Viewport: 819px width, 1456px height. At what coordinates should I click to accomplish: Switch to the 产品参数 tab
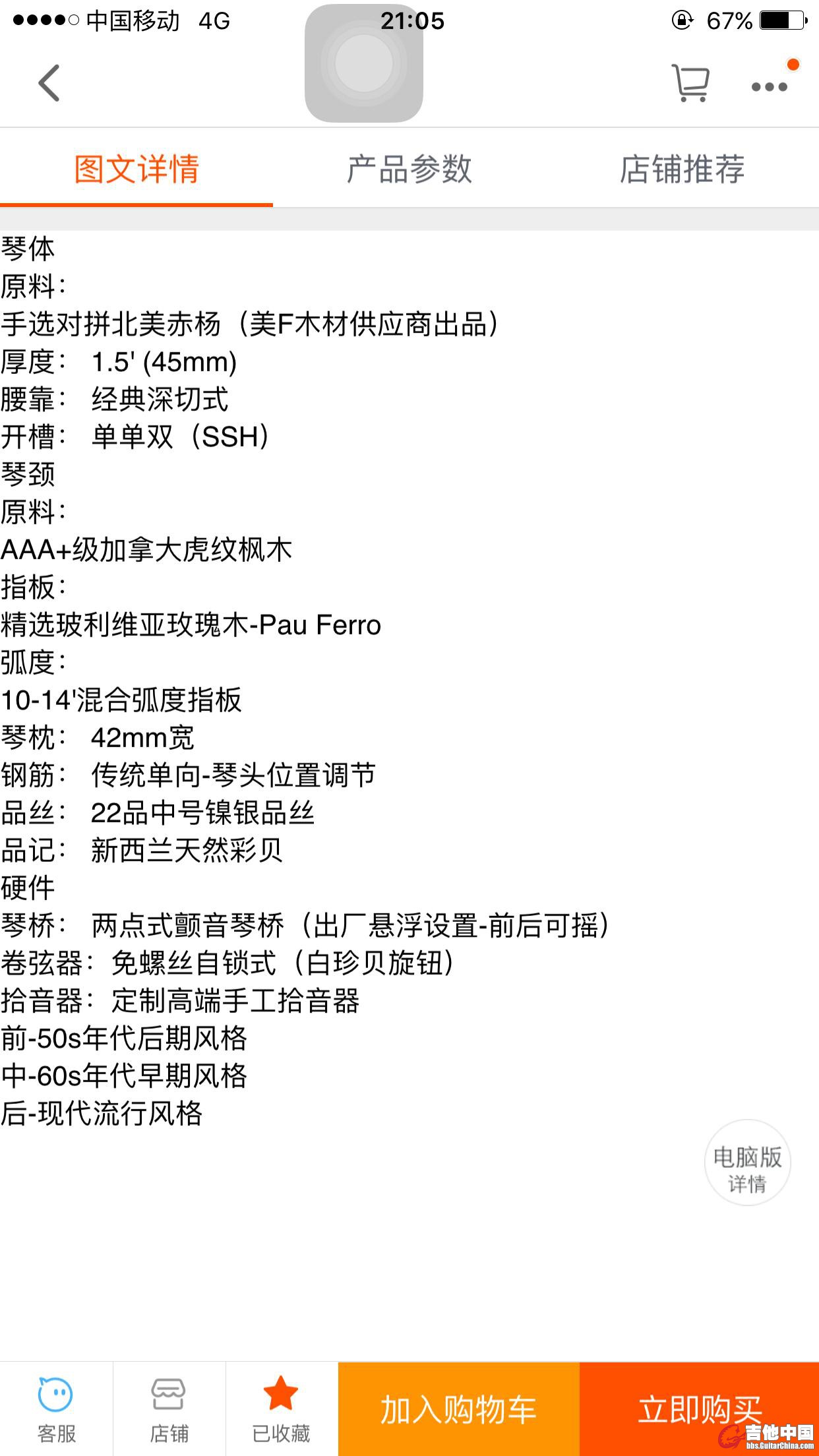point(409,169)
